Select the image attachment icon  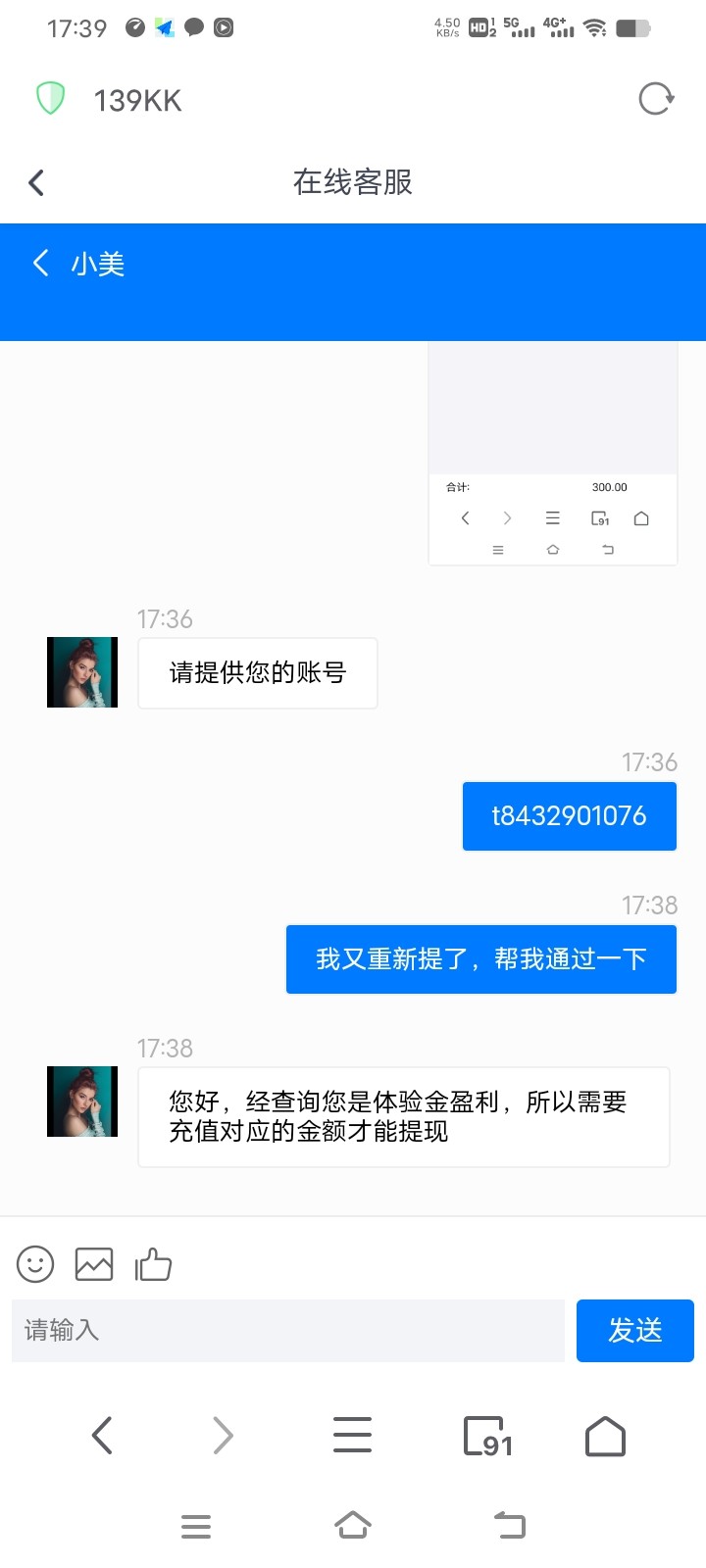[93, 1264]
